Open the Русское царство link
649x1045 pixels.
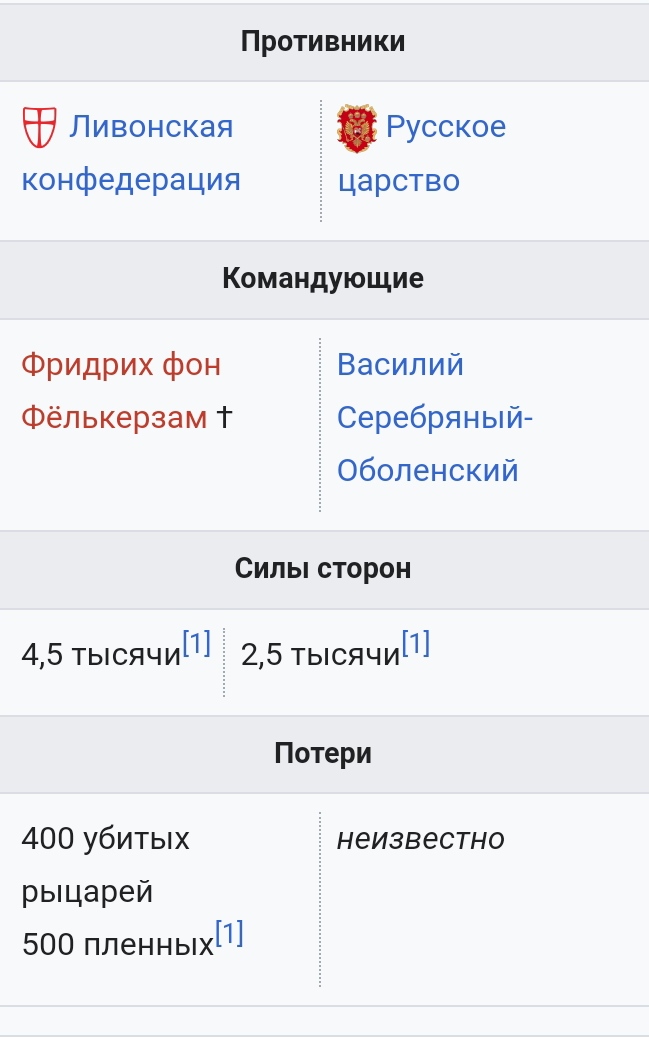tap(422, 153)
